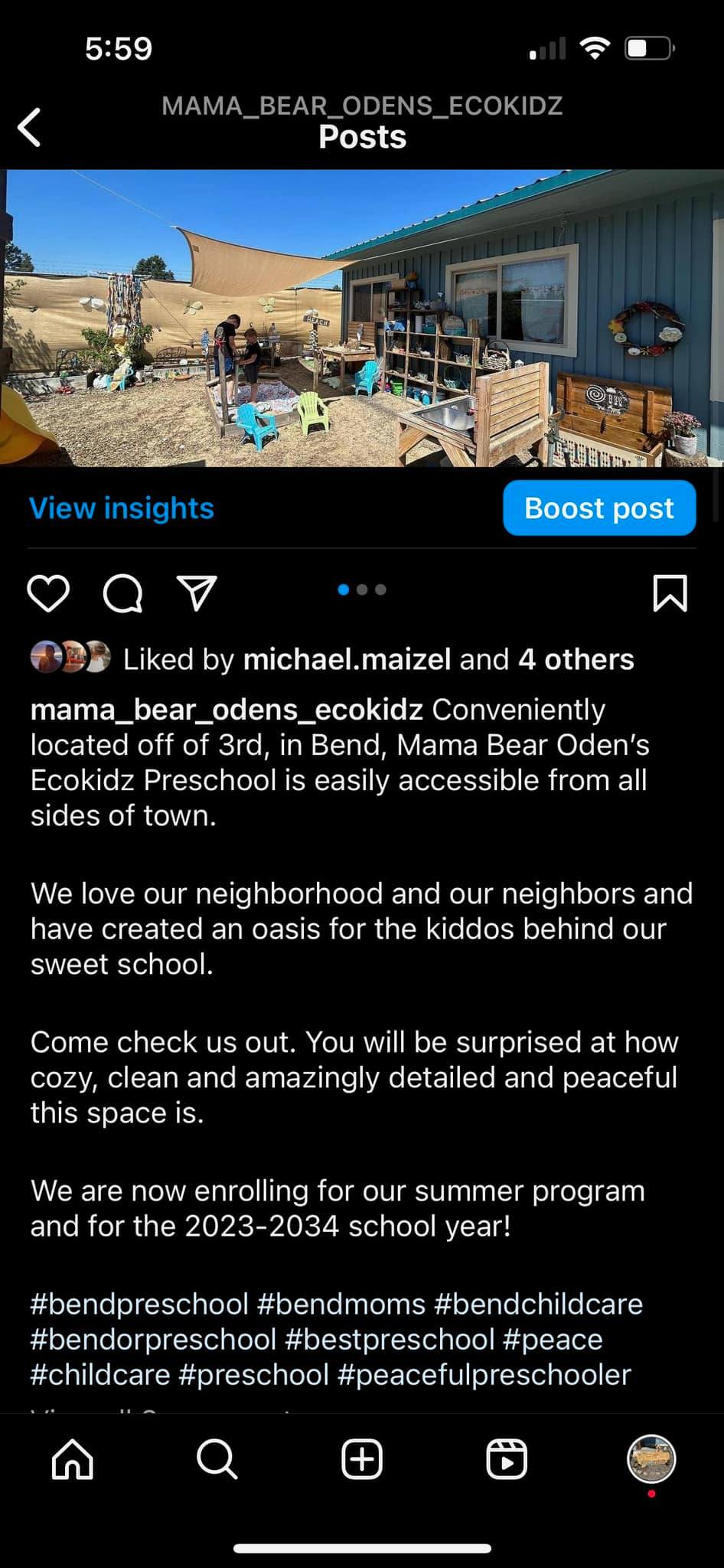Image resolution: width=724 pixels, height=1568 pixels.
Task: Open mama_bear_odens_ecokidz profile from caption
Action: [227, 710]
